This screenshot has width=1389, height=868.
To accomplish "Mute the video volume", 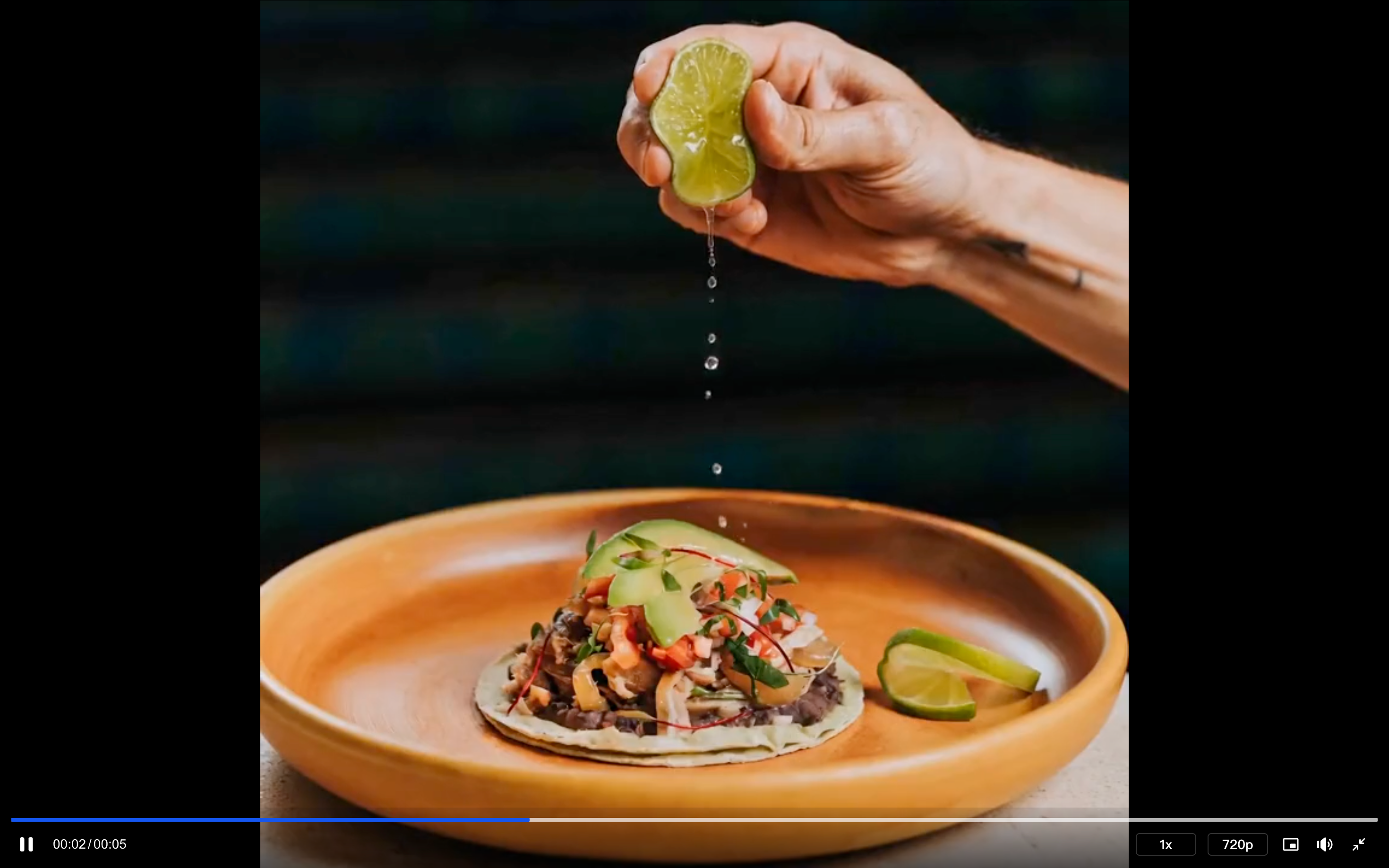I will pyautogui.click(x=1324, y=844).
